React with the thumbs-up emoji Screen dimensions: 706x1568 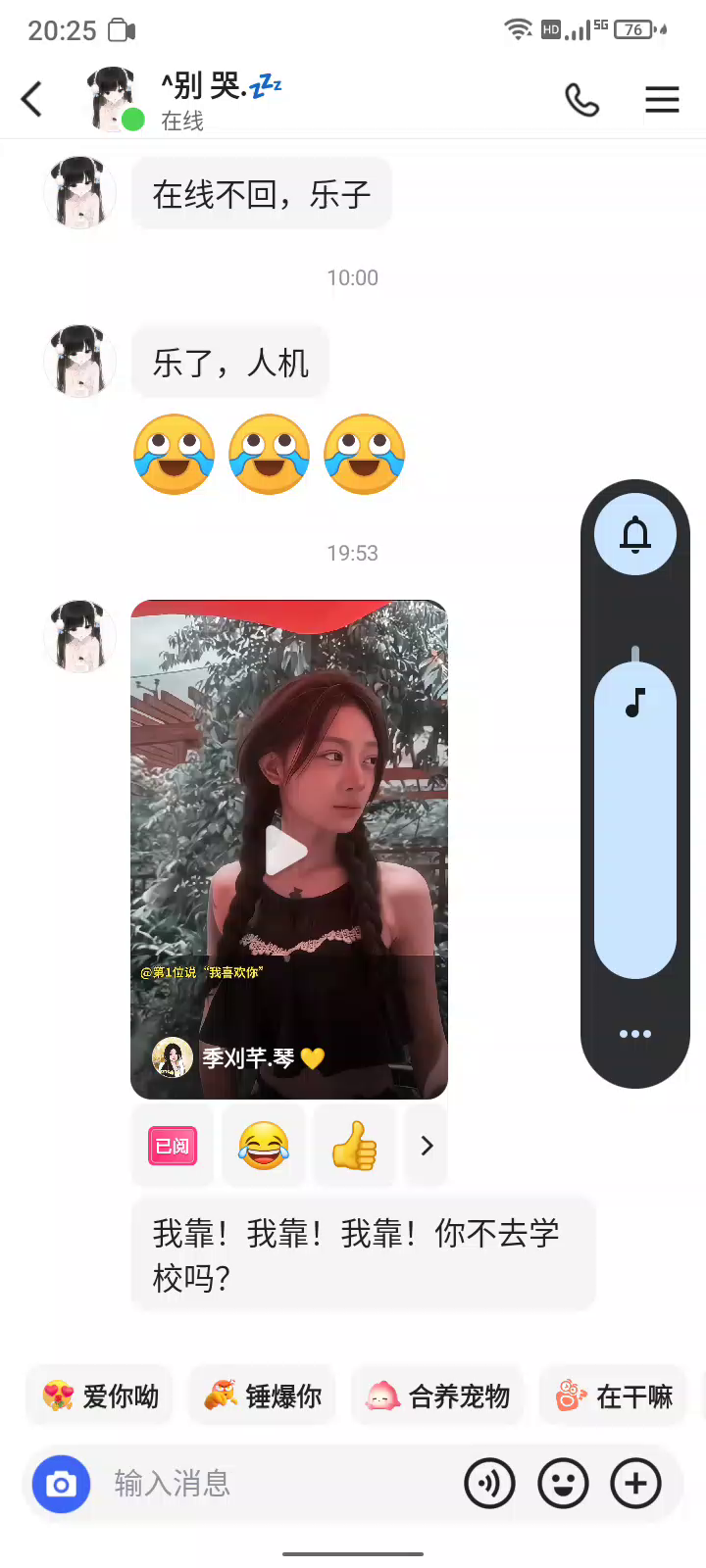(x=354, y=1146)
